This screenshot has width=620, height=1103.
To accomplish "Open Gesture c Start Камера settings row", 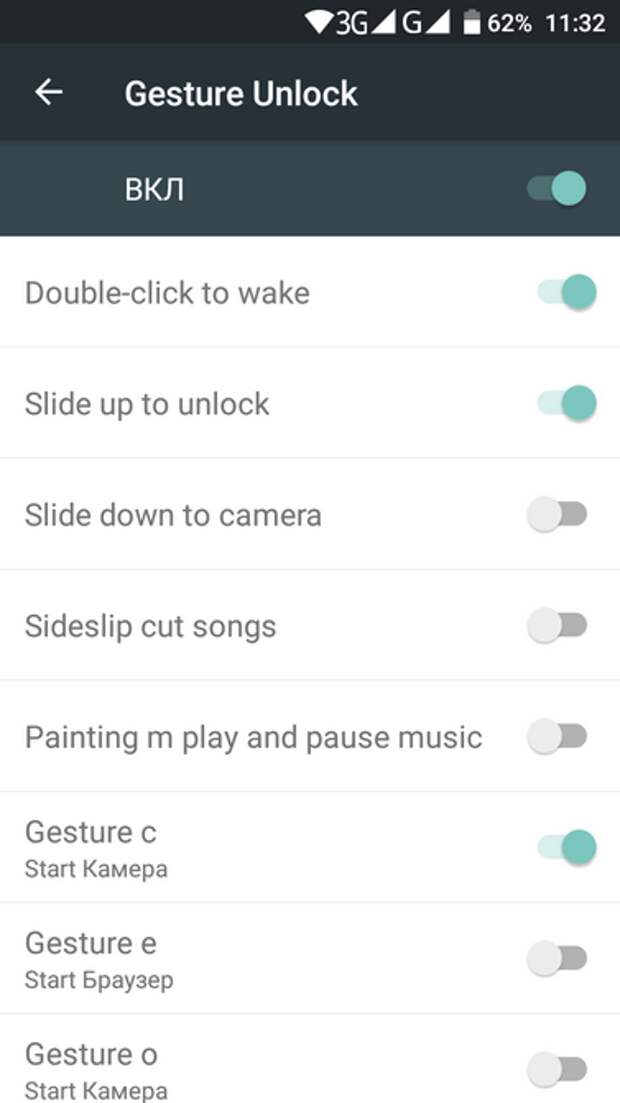I will coord(310,847).
